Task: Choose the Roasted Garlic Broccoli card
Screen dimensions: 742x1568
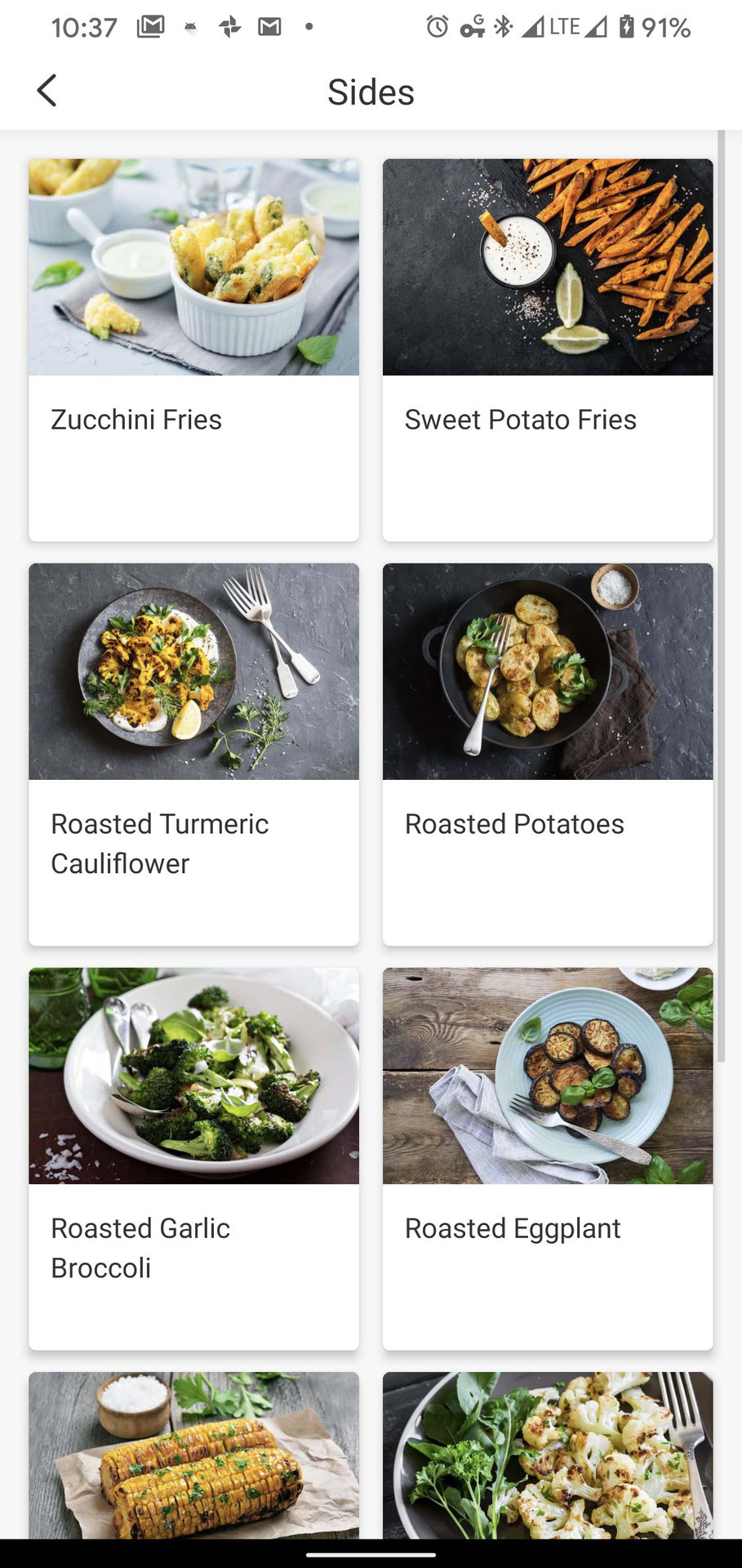Action: [x=193, y=1158]
